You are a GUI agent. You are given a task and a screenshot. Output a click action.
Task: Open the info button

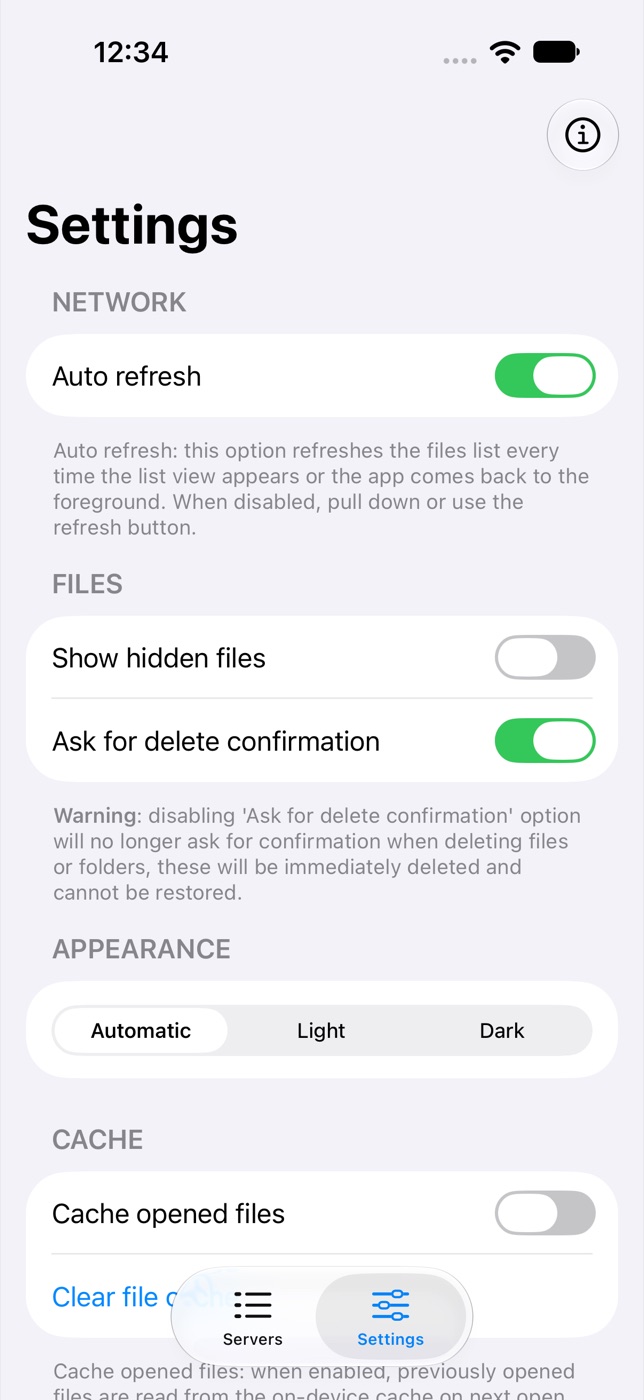point(582,135)
